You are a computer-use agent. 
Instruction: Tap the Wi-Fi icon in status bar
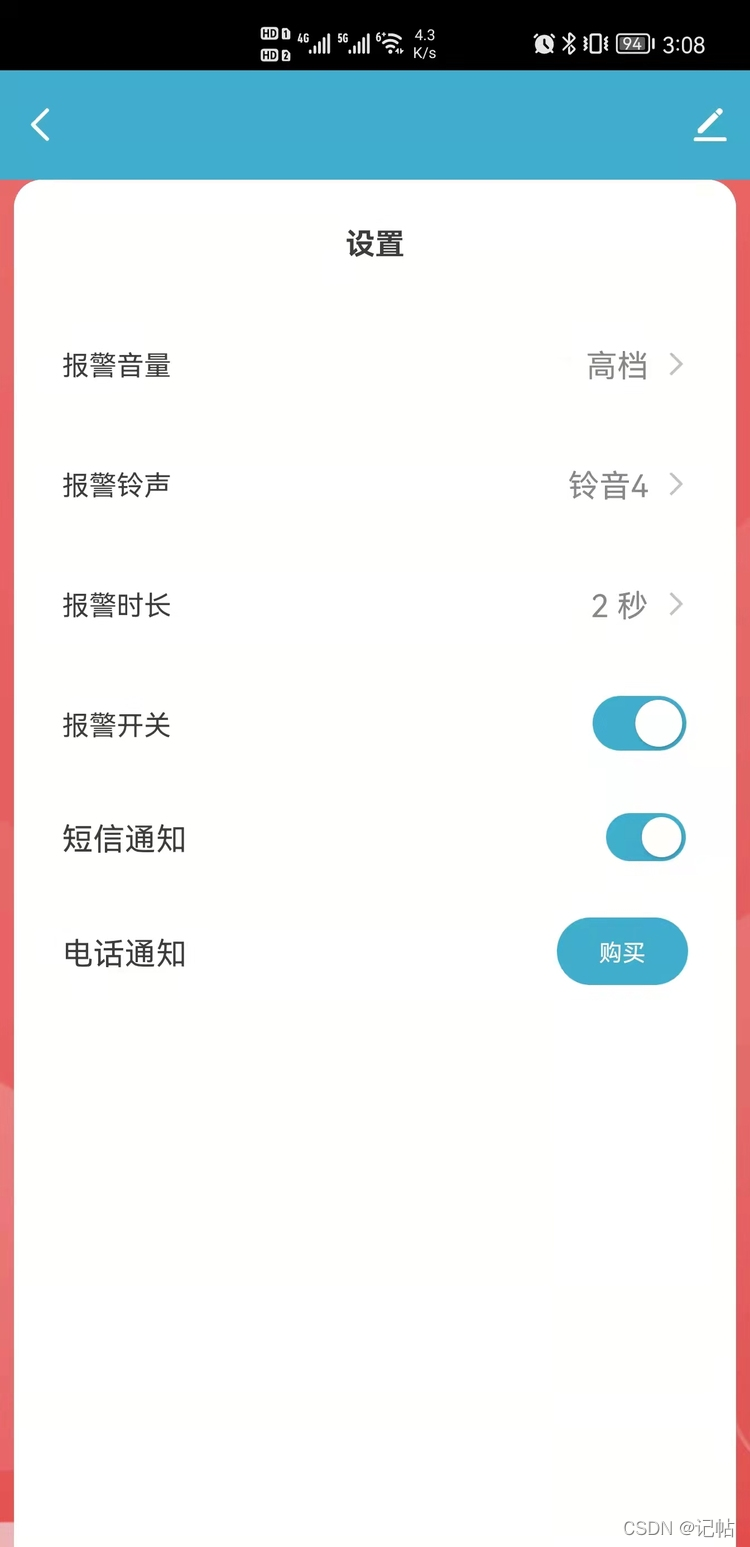(390, 42)
